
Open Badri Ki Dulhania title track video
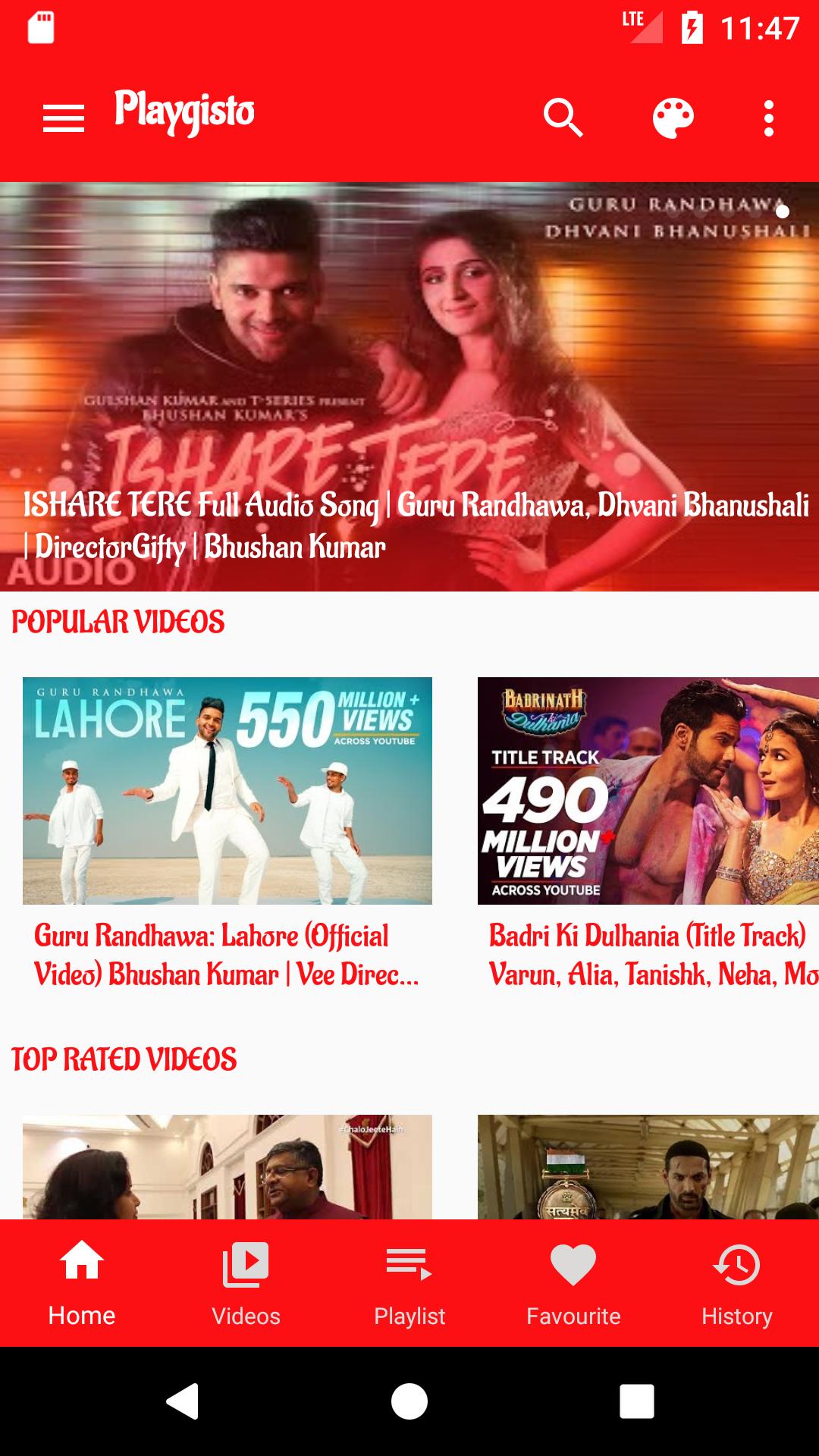click(648, 790)
